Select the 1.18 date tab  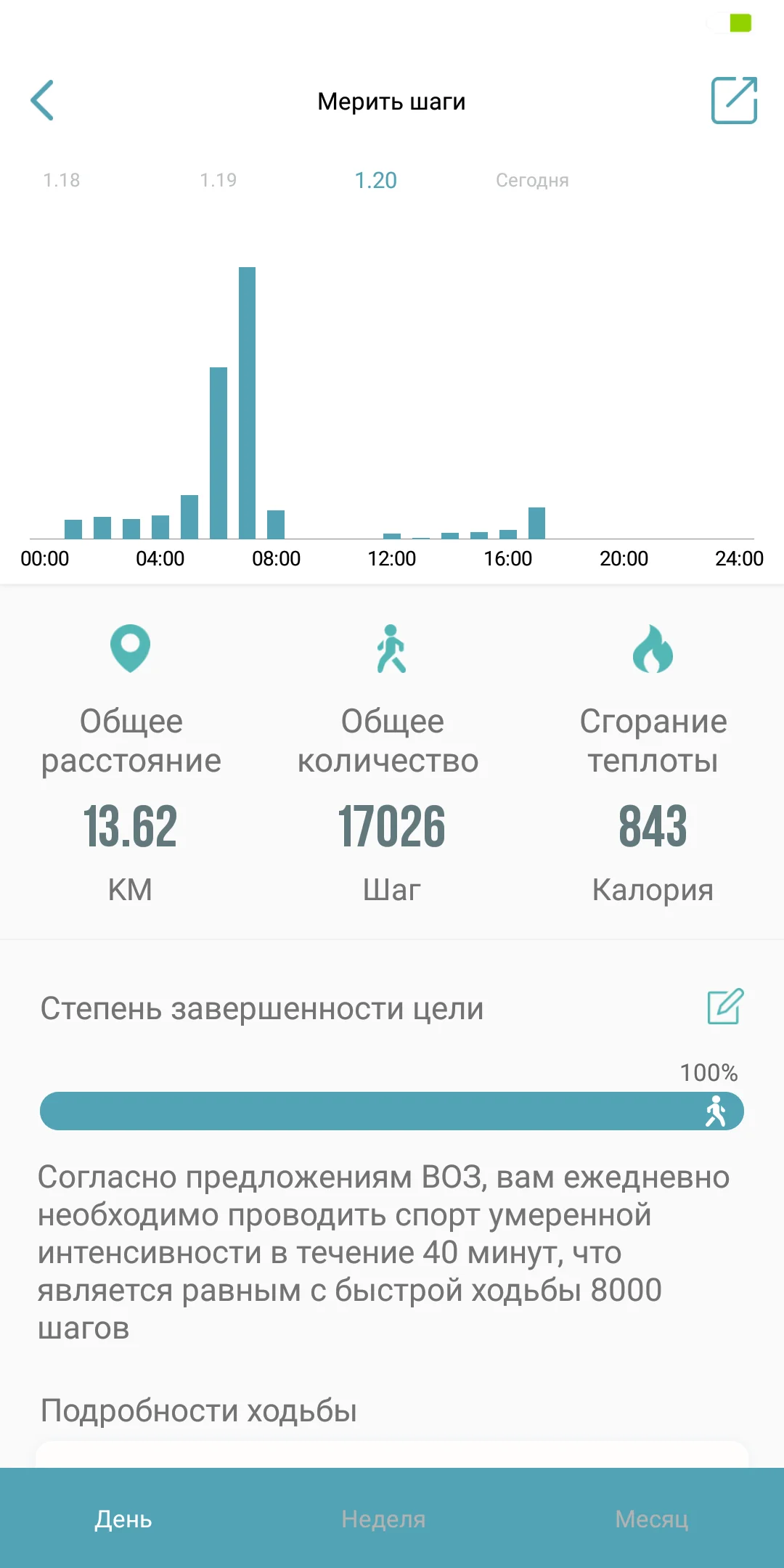tap(62, 180)
